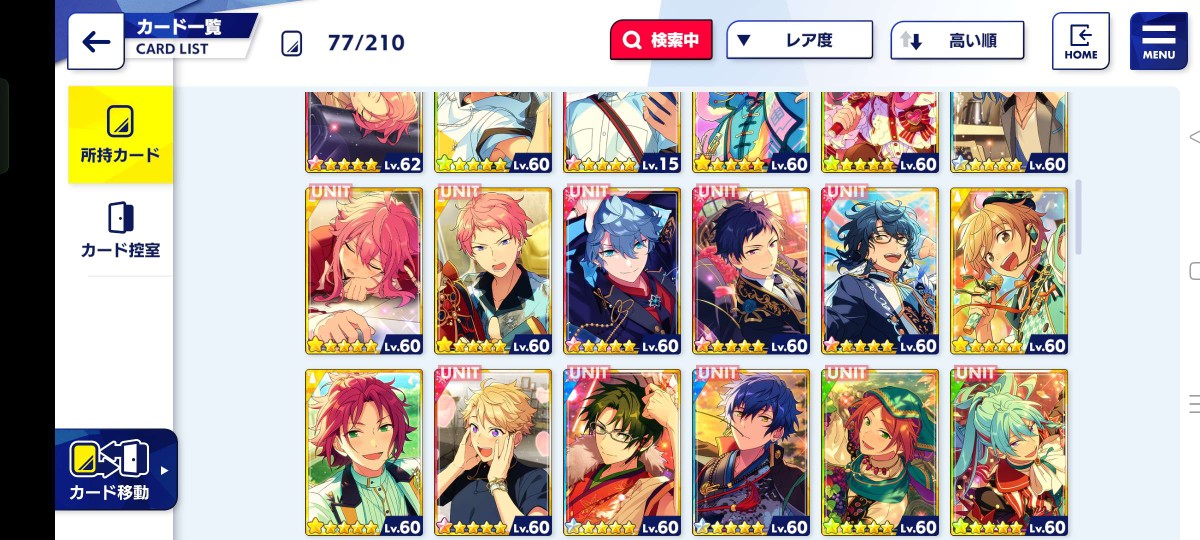
Task: Switch to 所持カード tab
Action: pyautogui.click(x=120, y=135)
